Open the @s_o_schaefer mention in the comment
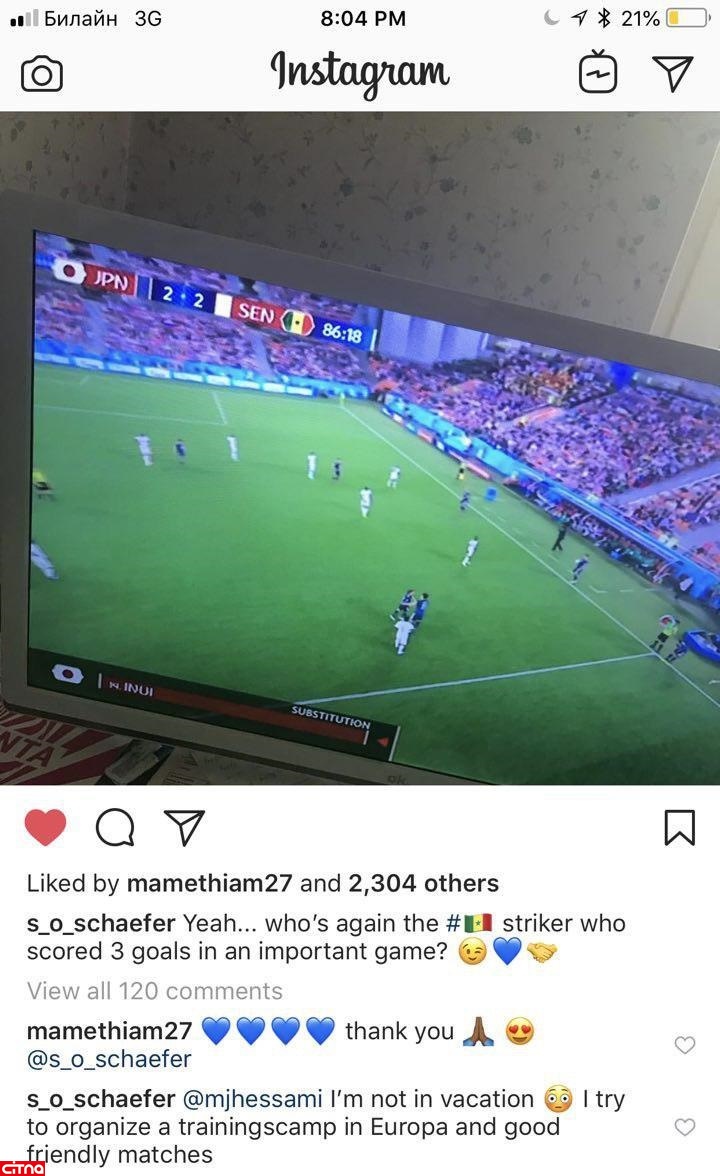The height and width of the screenshot is (1176, 720). pyautogui.click(x=109, y=1059)
